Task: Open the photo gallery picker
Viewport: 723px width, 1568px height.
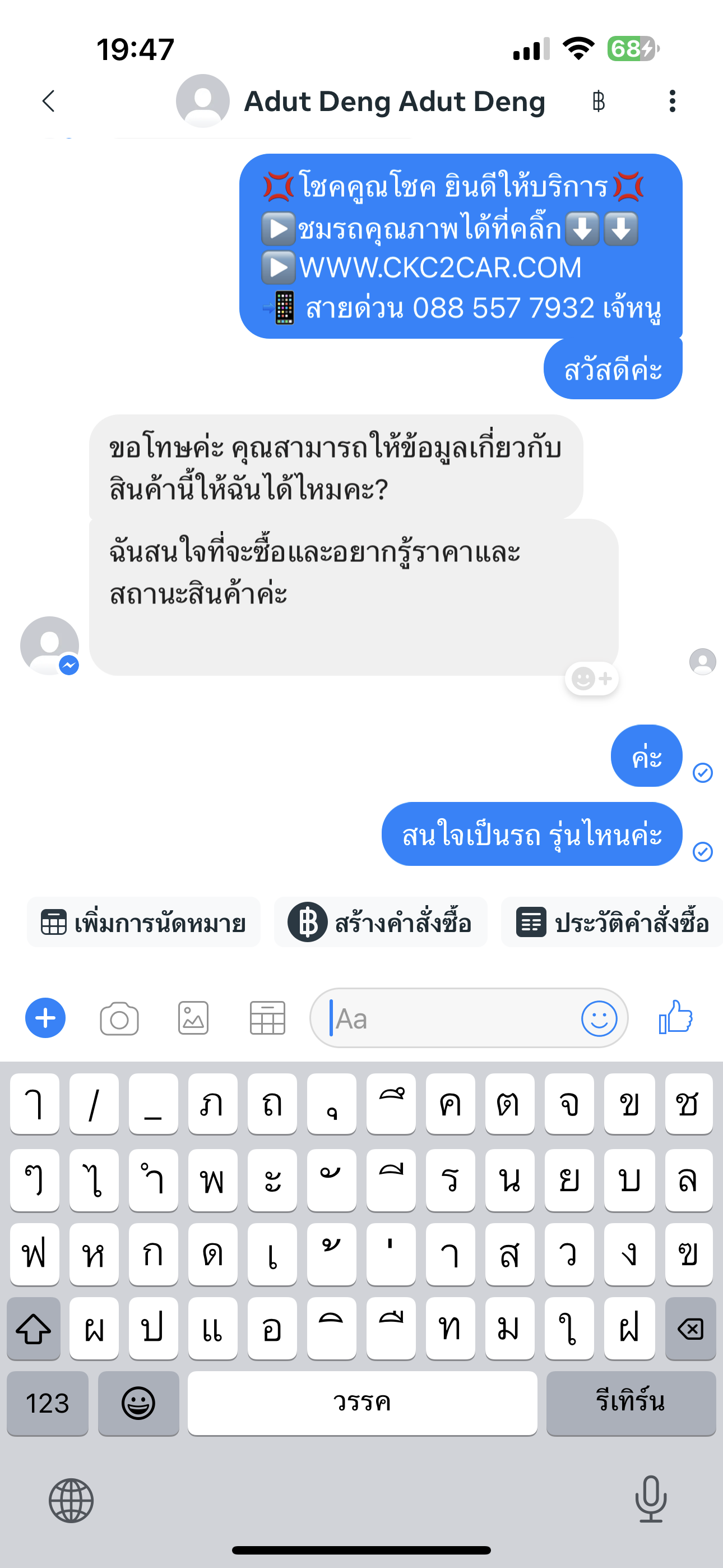Action: 193,1018
